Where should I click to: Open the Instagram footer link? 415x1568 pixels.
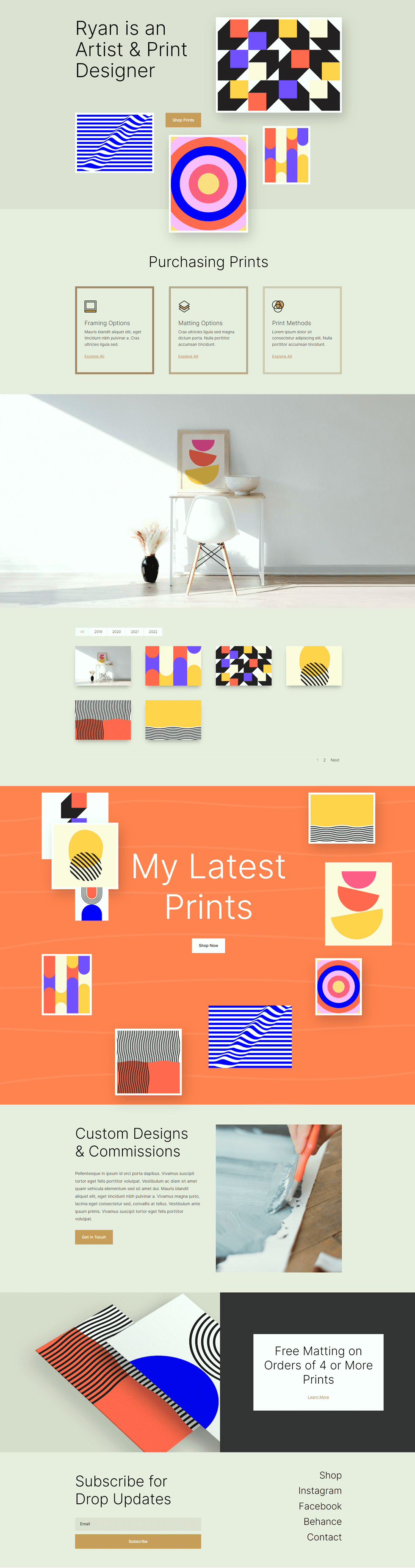320,1491
